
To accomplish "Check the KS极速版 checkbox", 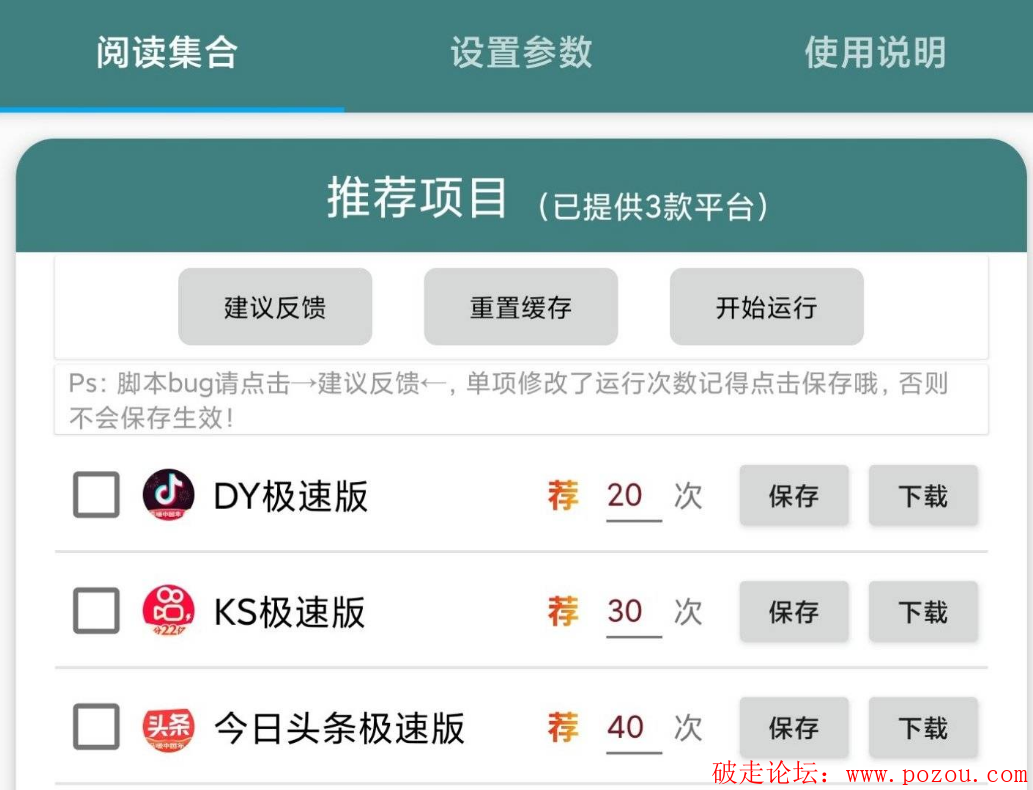I will pyautogui.click(x=96, y=611).
